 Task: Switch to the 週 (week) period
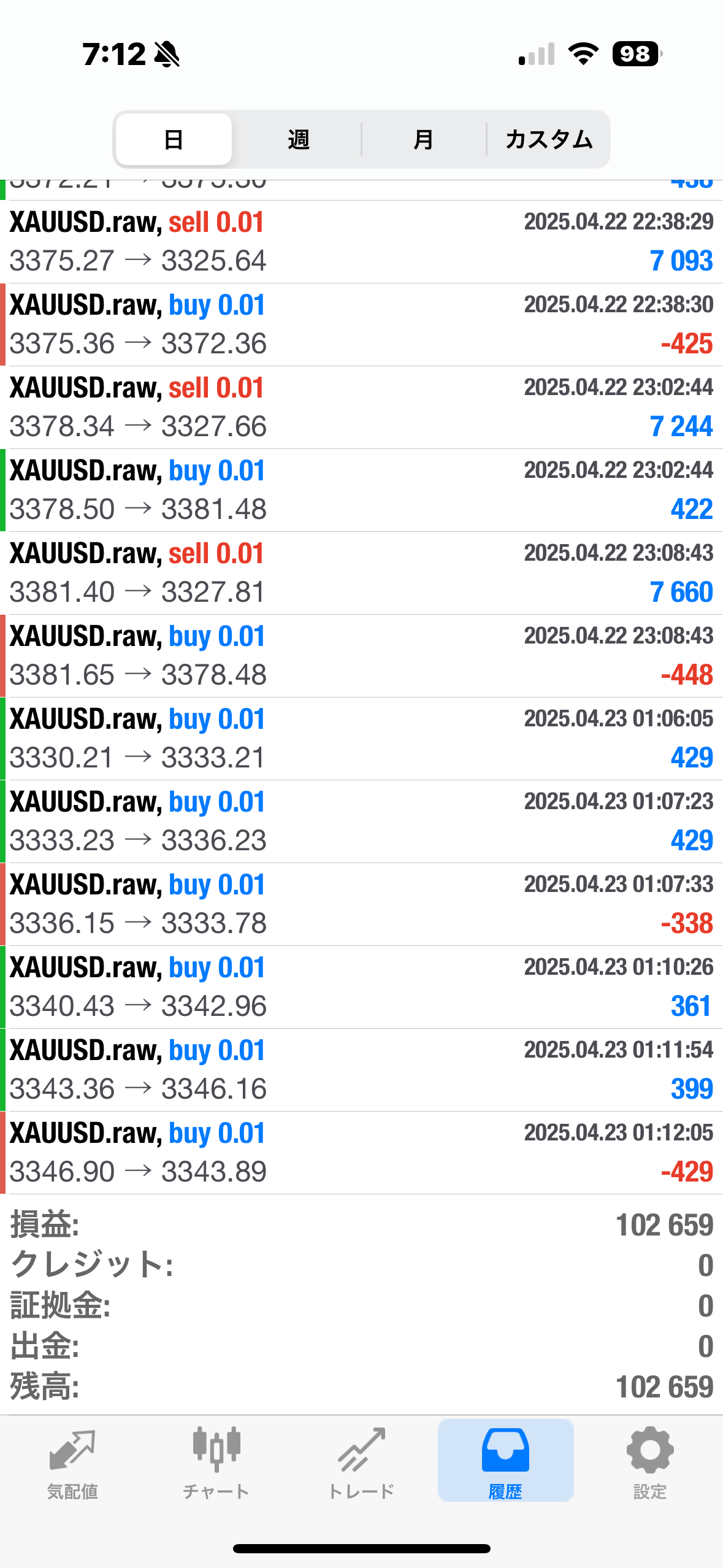pyautogui.click(x=298, y=139)
